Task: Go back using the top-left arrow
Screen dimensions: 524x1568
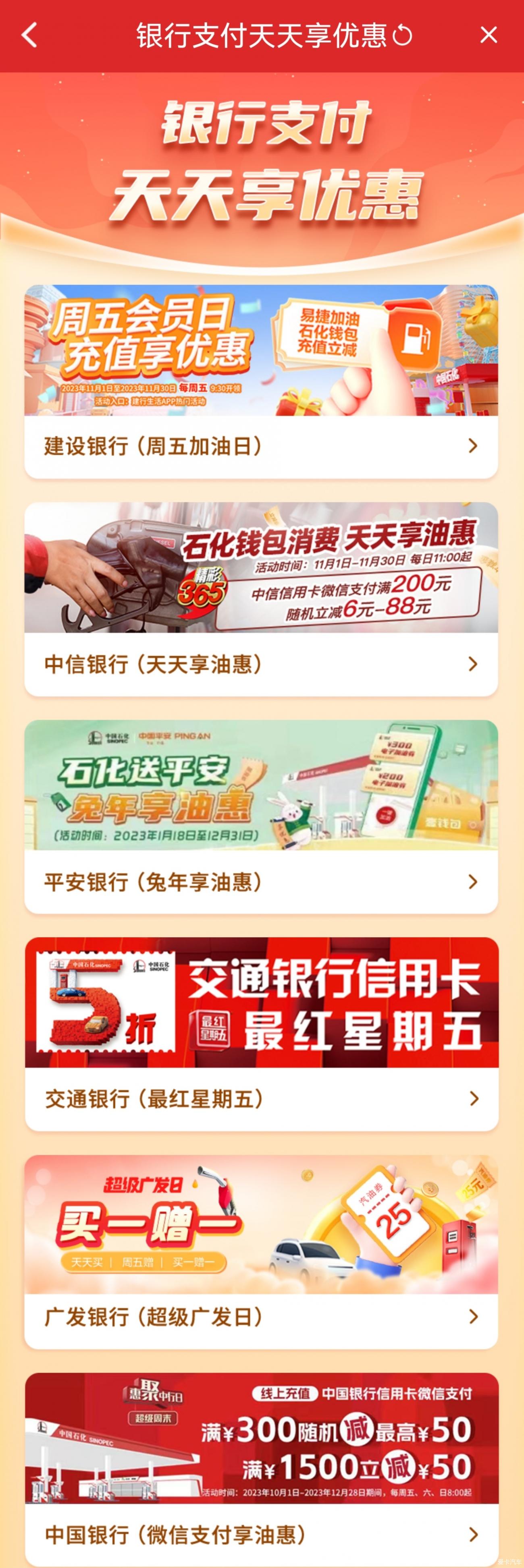Action: click(29, 35)
